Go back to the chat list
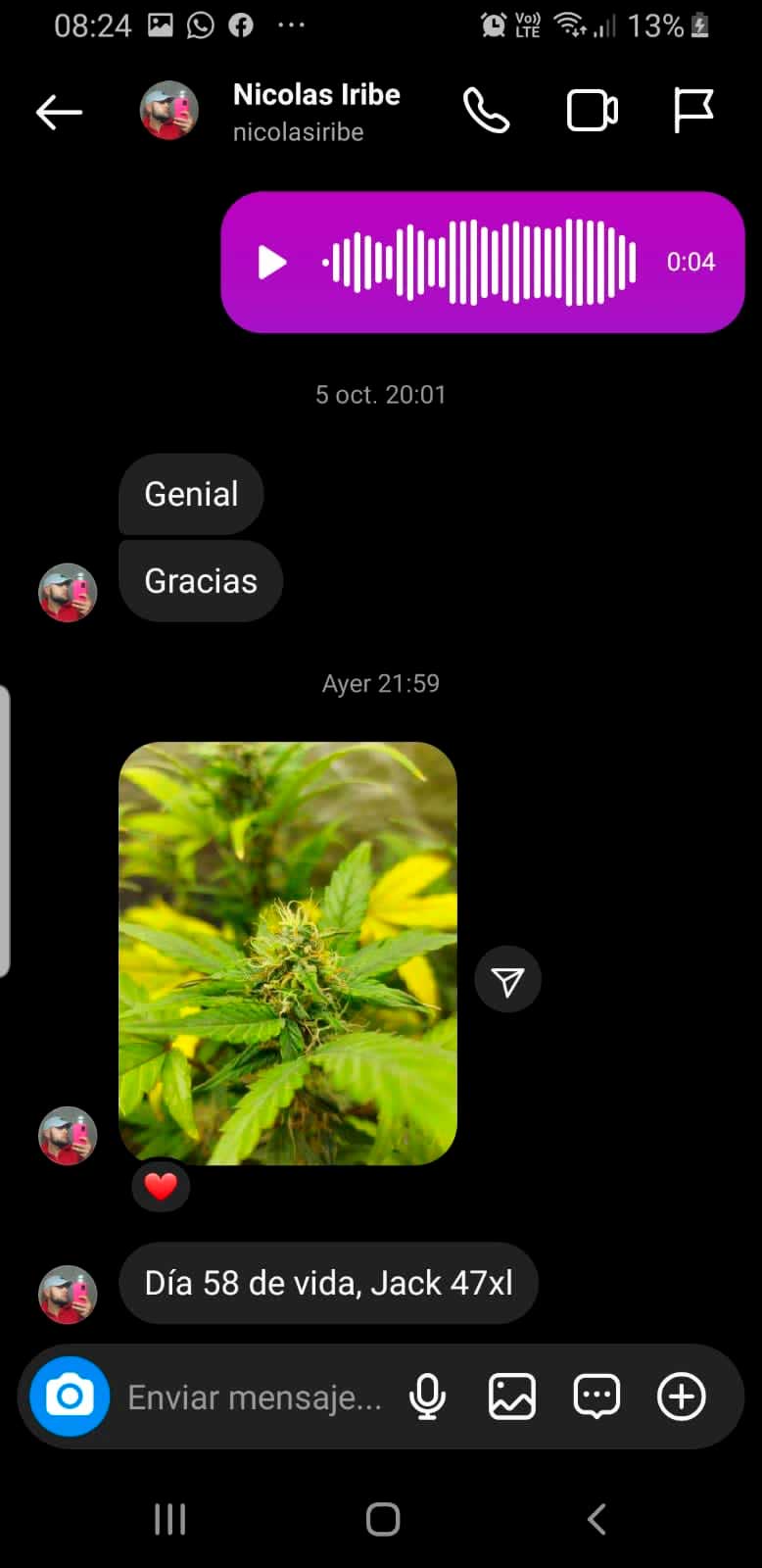The image size is (762, 1568). coord(59,113)
